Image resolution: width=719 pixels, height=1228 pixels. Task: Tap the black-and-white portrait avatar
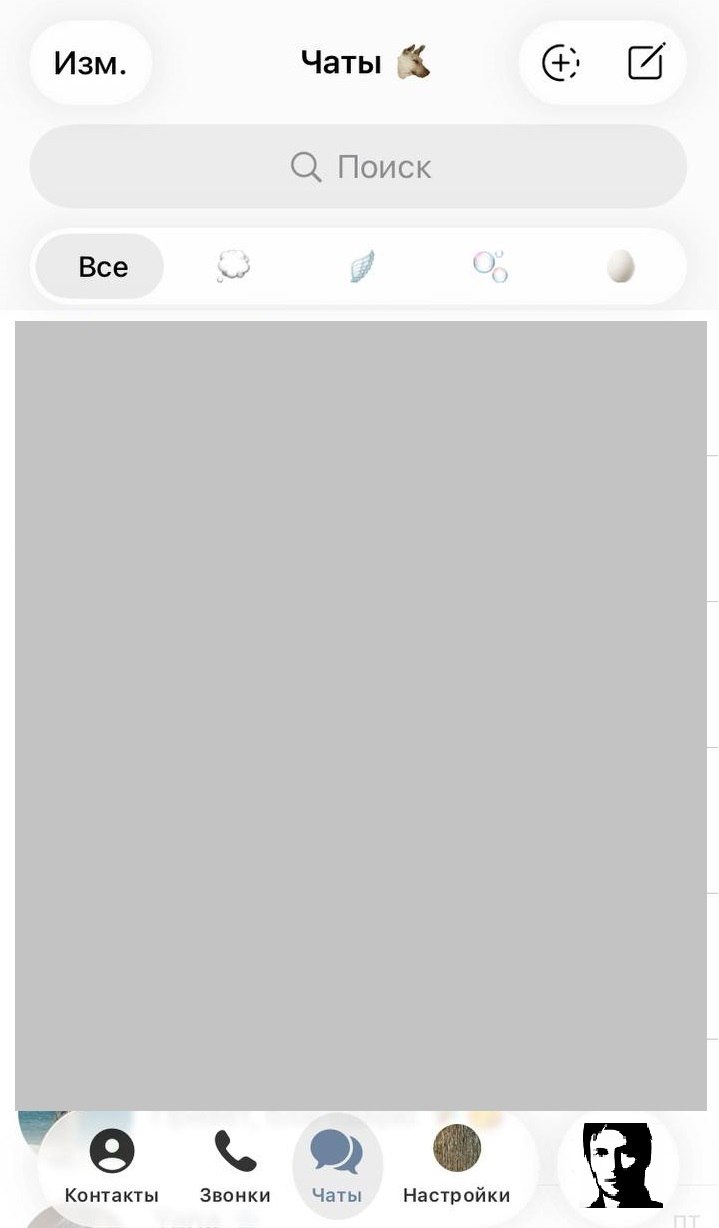pos(618,1166)
